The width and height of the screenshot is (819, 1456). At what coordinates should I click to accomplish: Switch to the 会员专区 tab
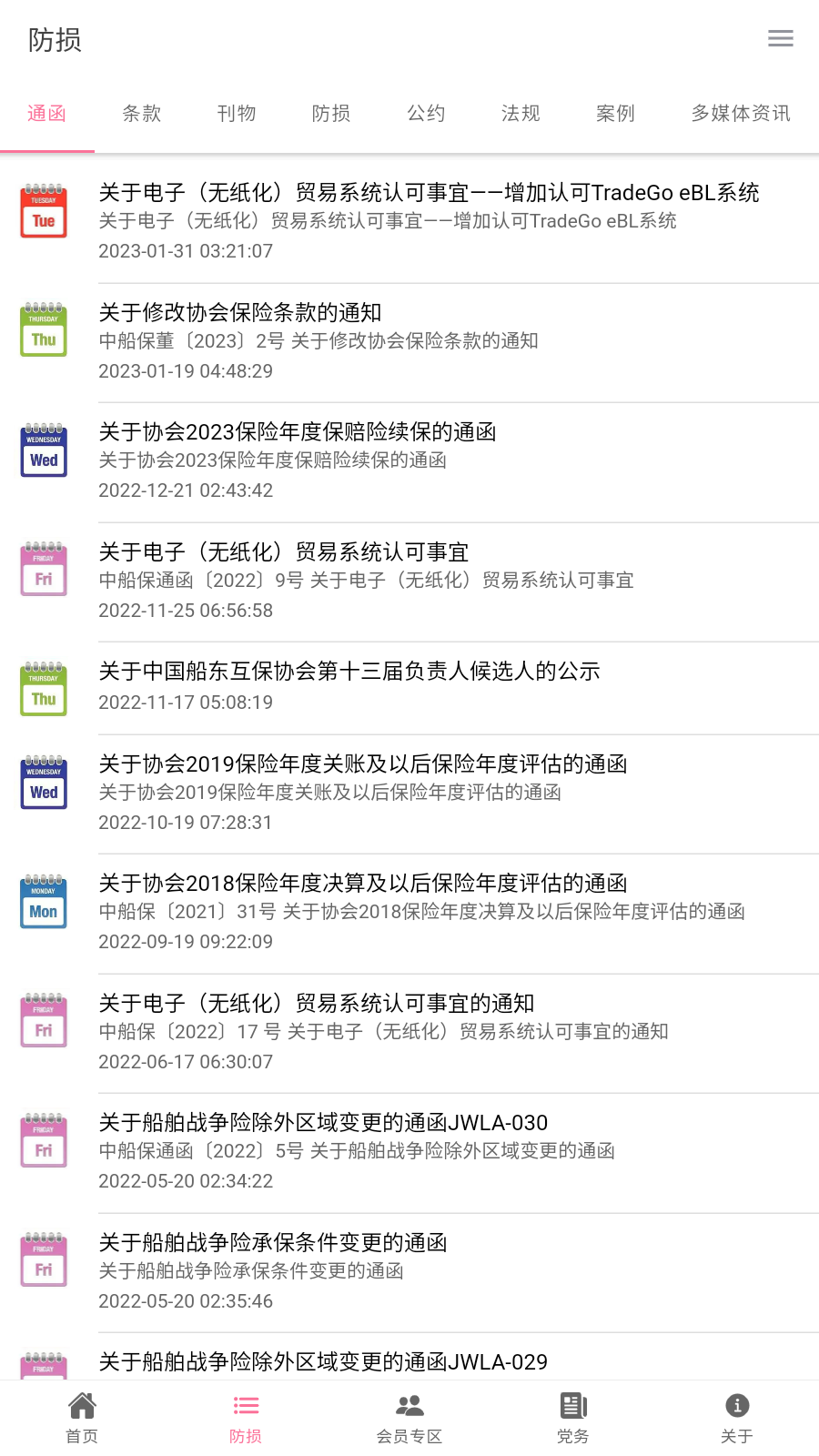[x=409, y=1418]
